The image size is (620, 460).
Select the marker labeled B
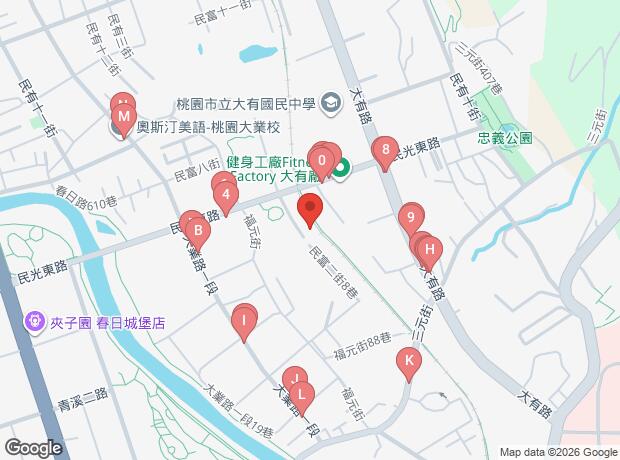click(x=198, y=235)
